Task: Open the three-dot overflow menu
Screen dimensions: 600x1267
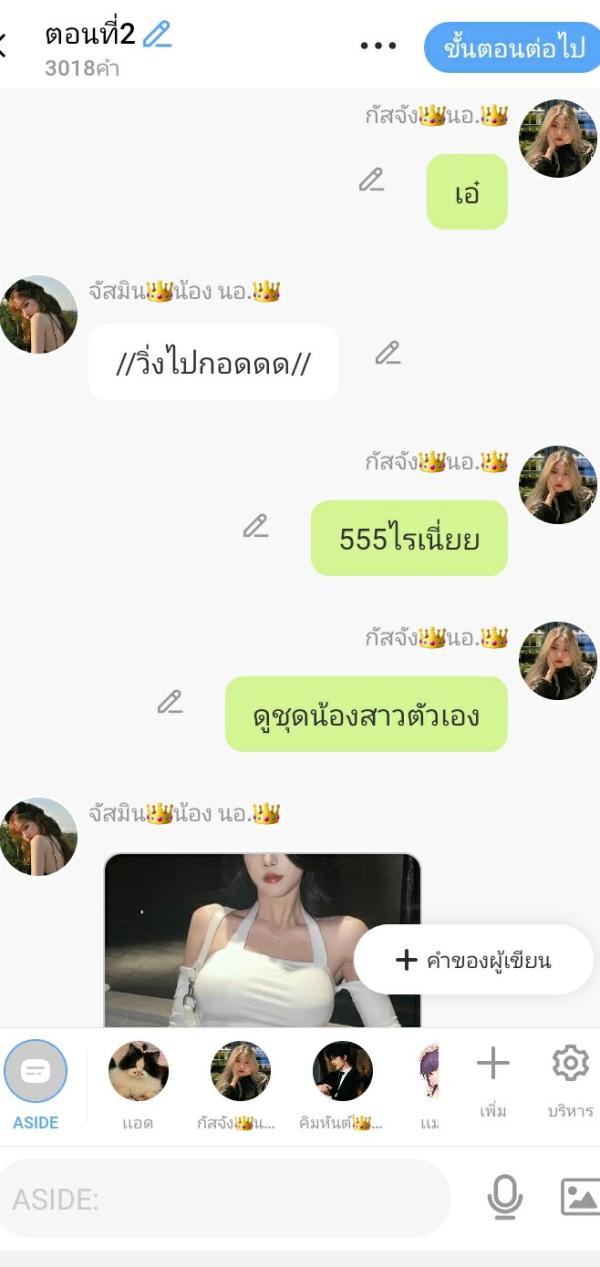Action: pos(378,46)
